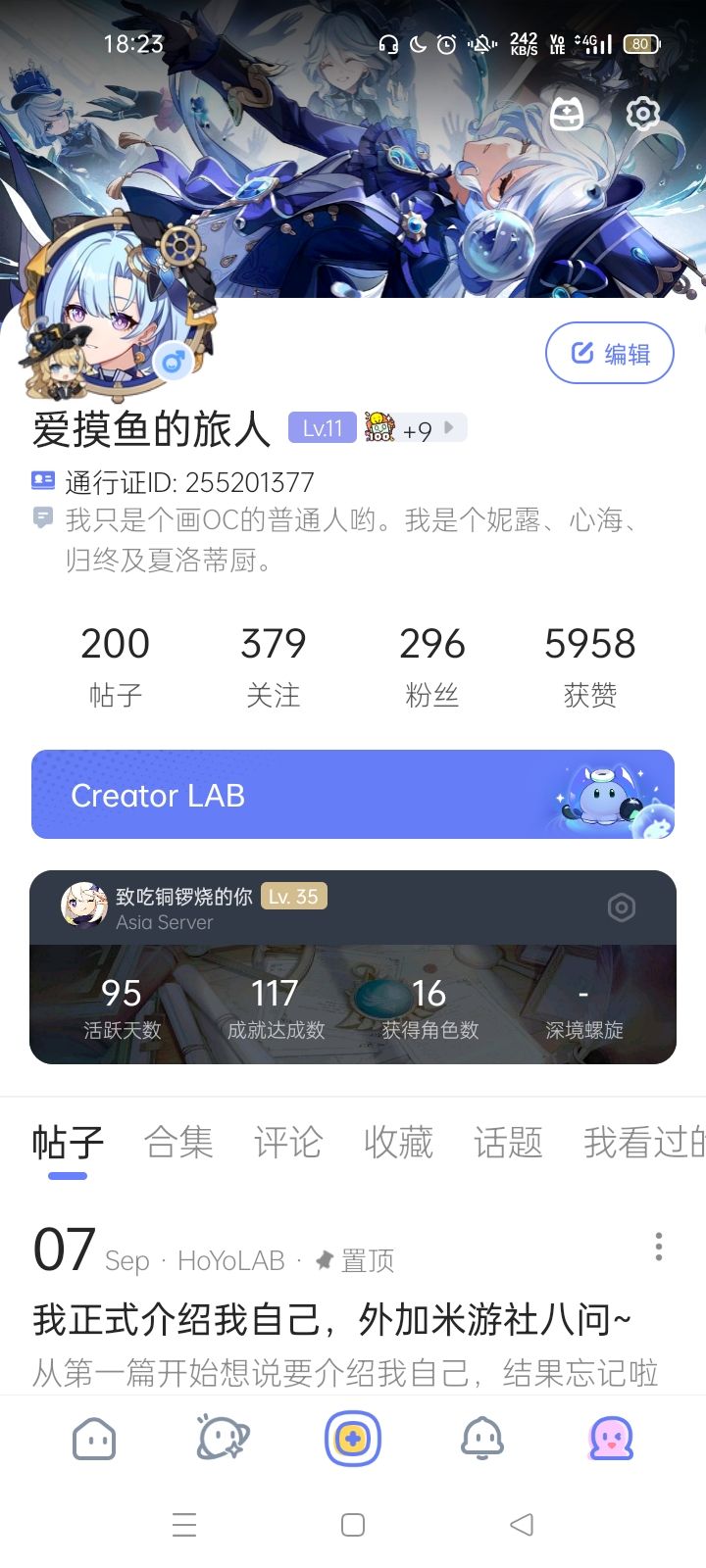Open the 话题 tab
Viewport: 706px width, 1568px height.
pos(508,1143)
